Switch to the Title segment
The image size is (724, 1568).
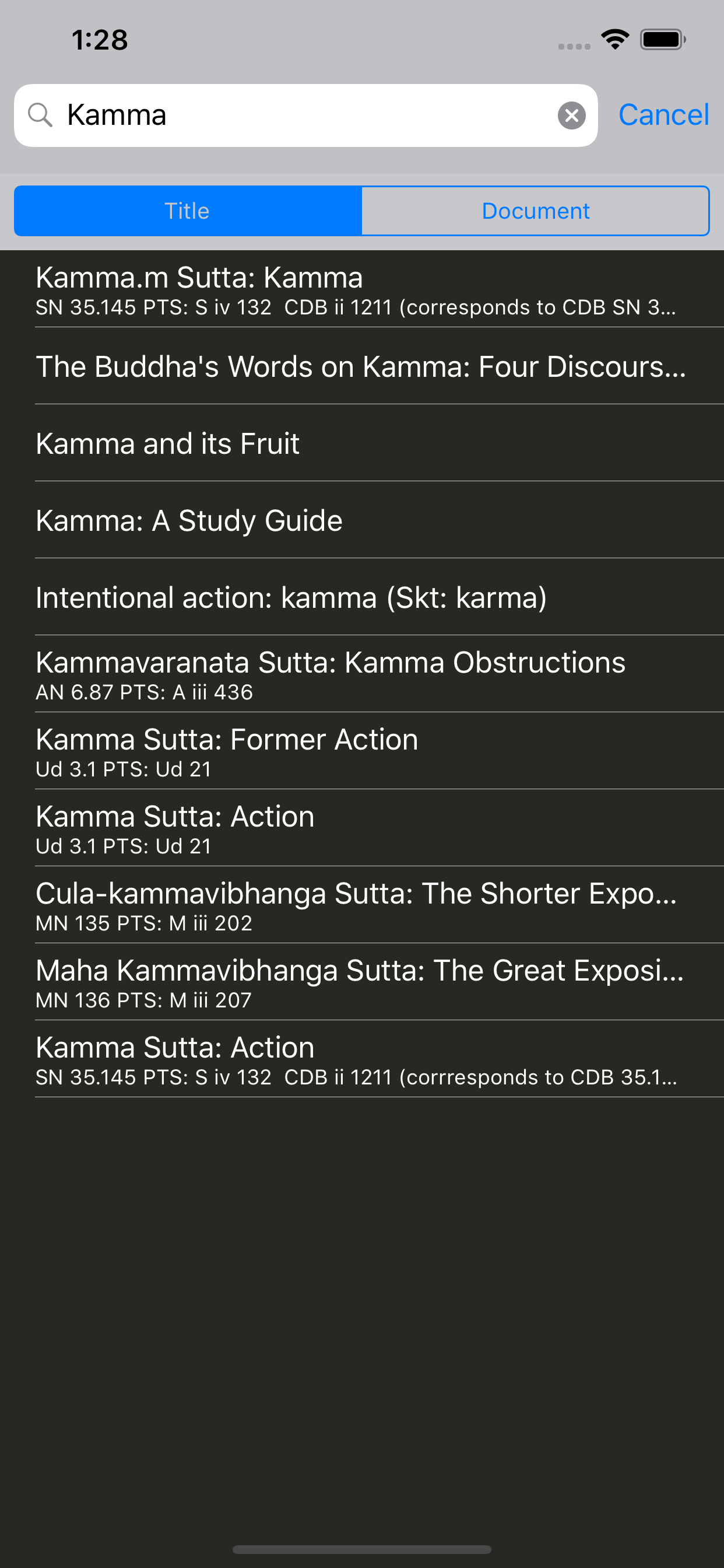(x=187, y=211)
